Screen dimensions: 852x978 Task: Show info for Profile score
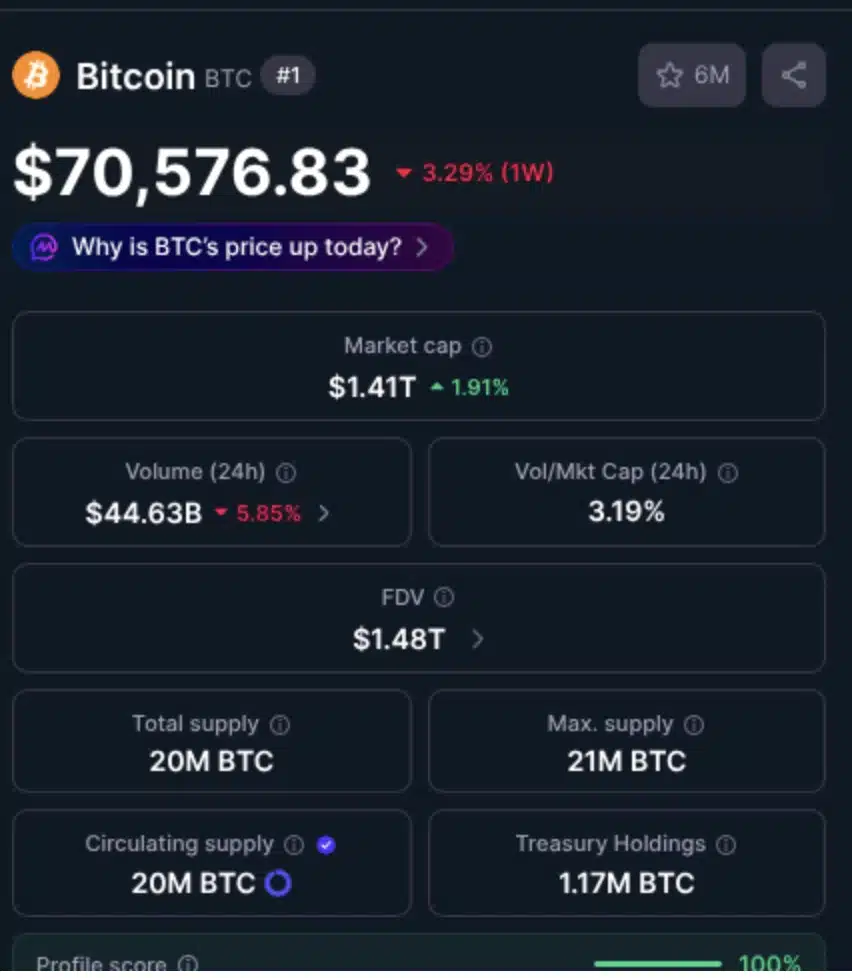(187, 965)
